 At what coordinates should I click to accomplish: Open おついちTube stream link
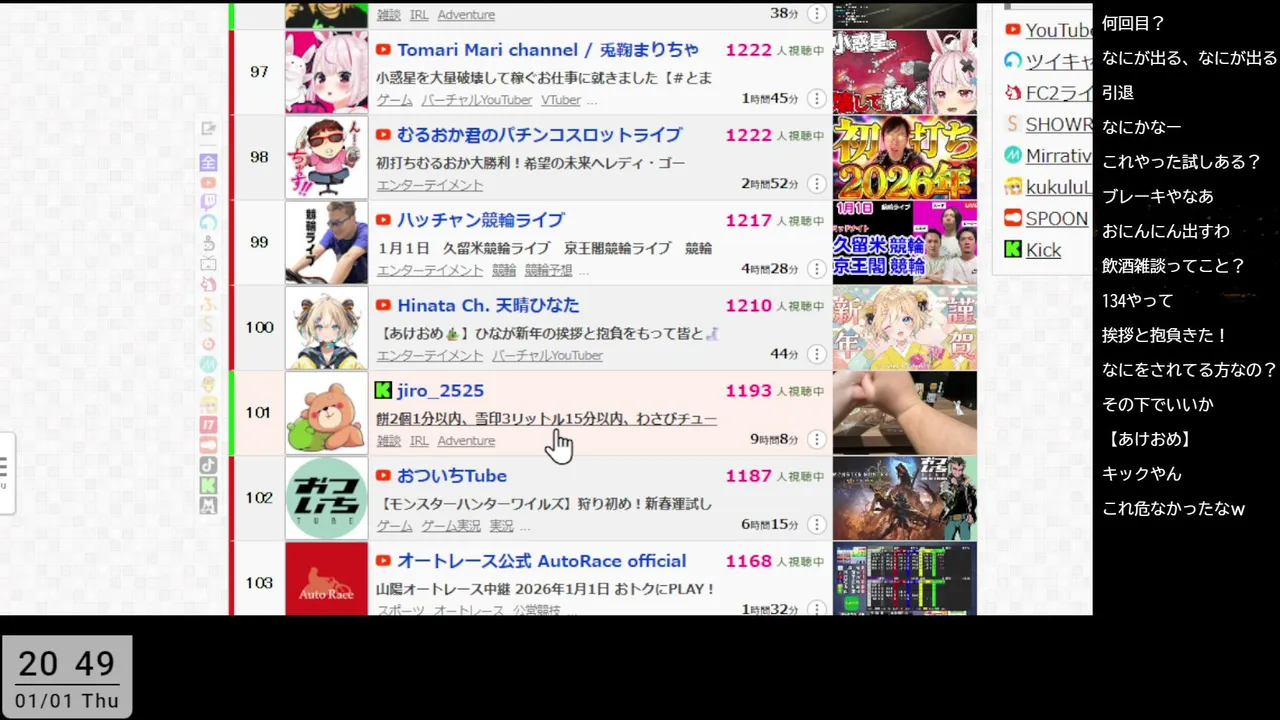[452, 476]
